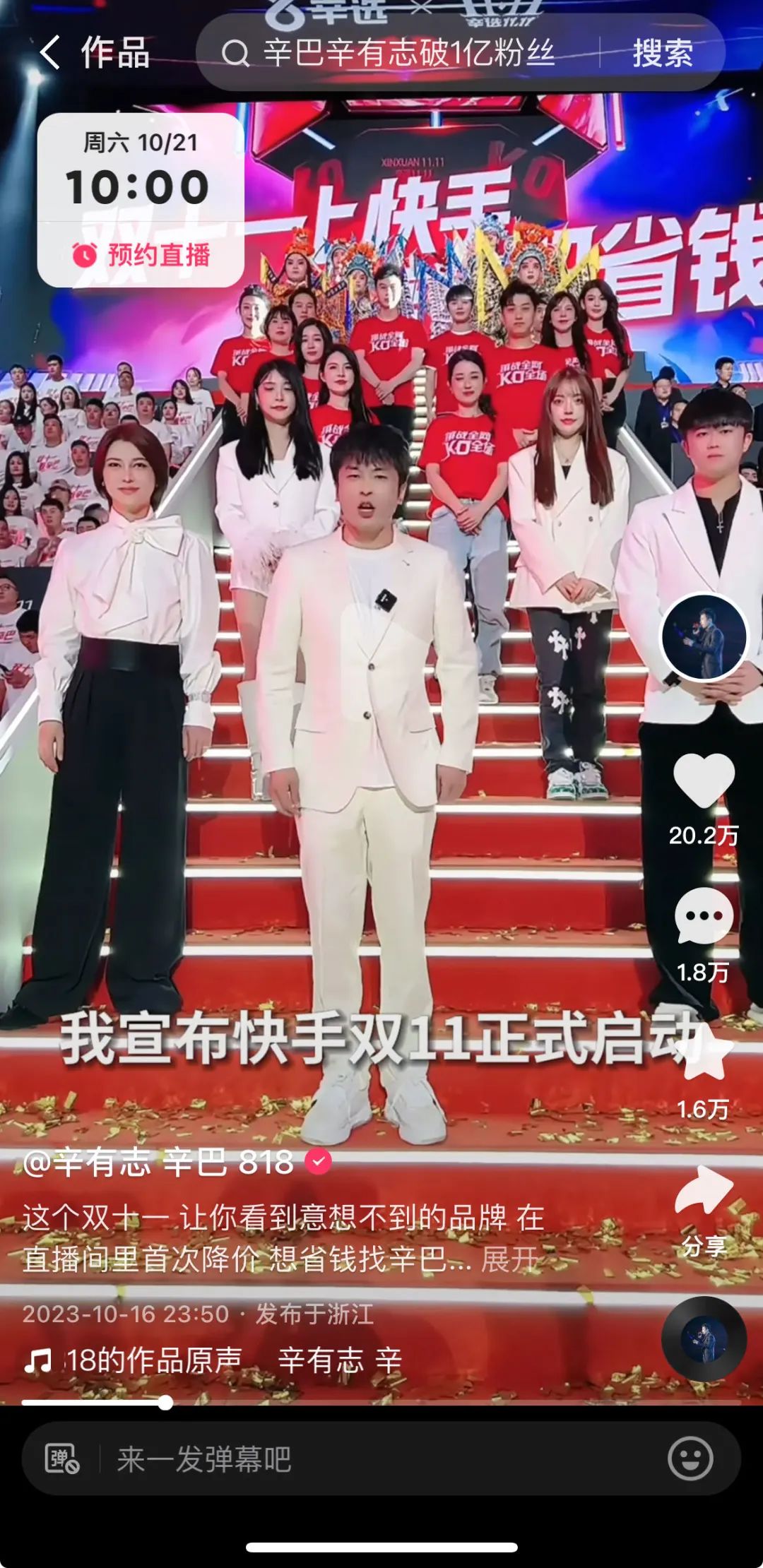Image resolution: width=763 pixels, height=1568 pixels.
Task: Open the emoji smiley picker
Action: tap(690, 1459)
